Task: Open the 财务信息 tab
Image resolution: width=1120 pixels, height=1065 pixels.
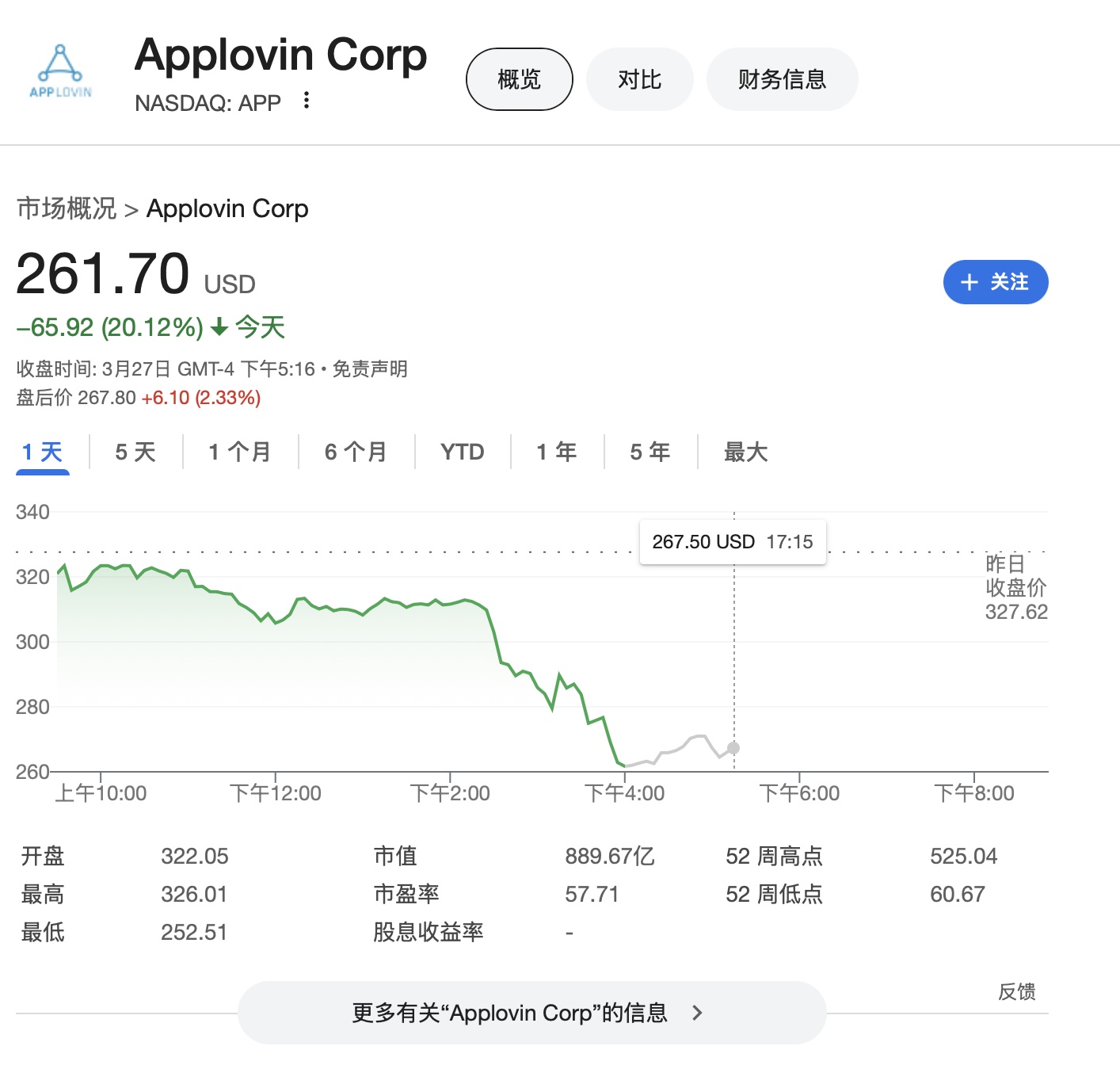Action: click(782, 79)
